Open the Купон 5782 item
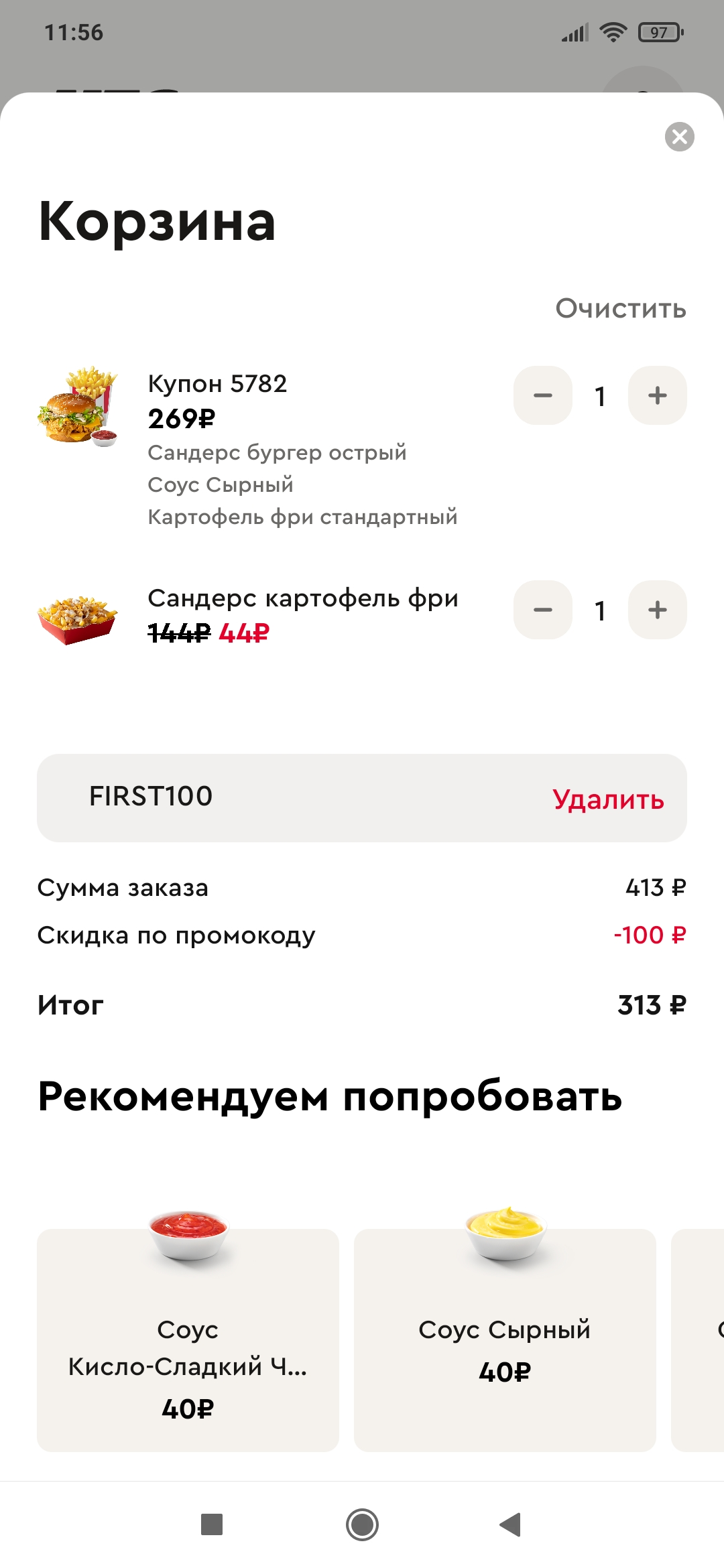Screen dimensions: 724x1568 click(217, 383)
